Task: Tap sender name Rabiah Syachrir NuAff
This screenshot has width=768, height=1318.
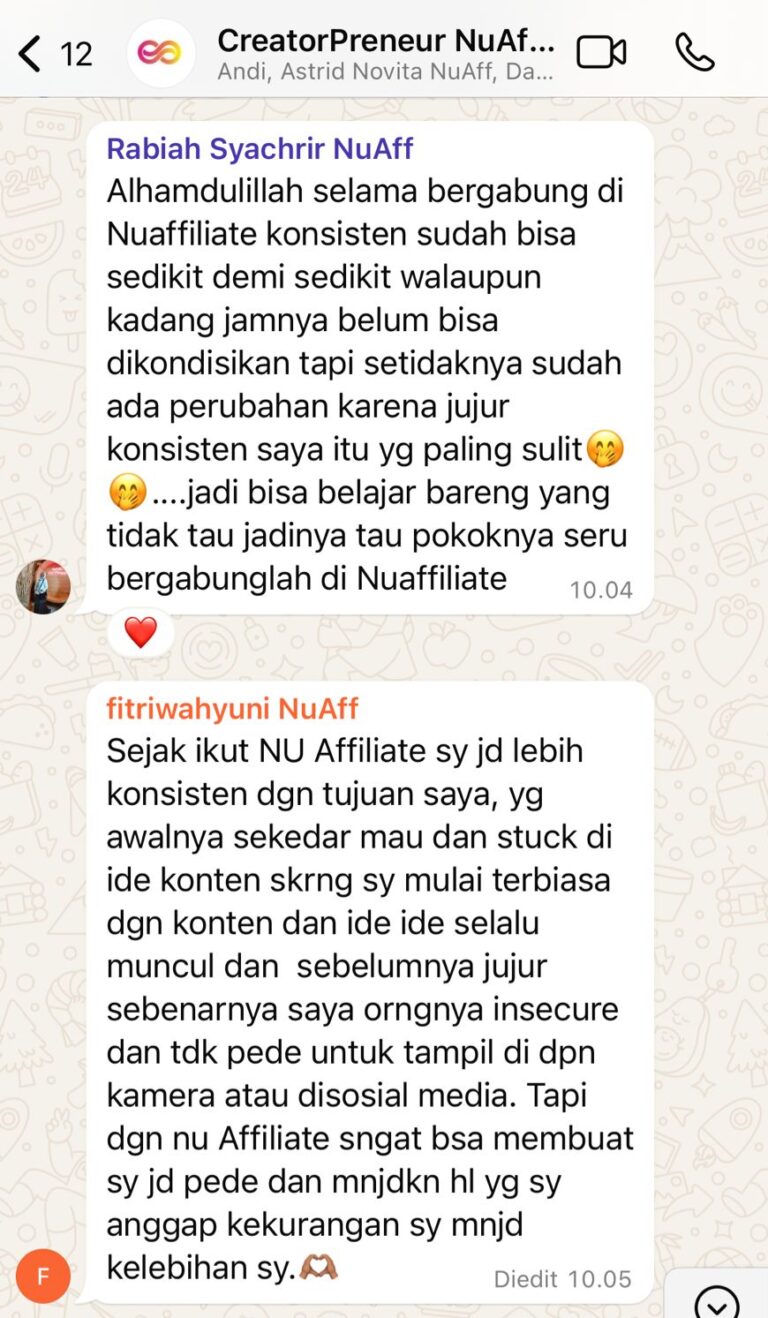Action: click(x=260, y=149)
